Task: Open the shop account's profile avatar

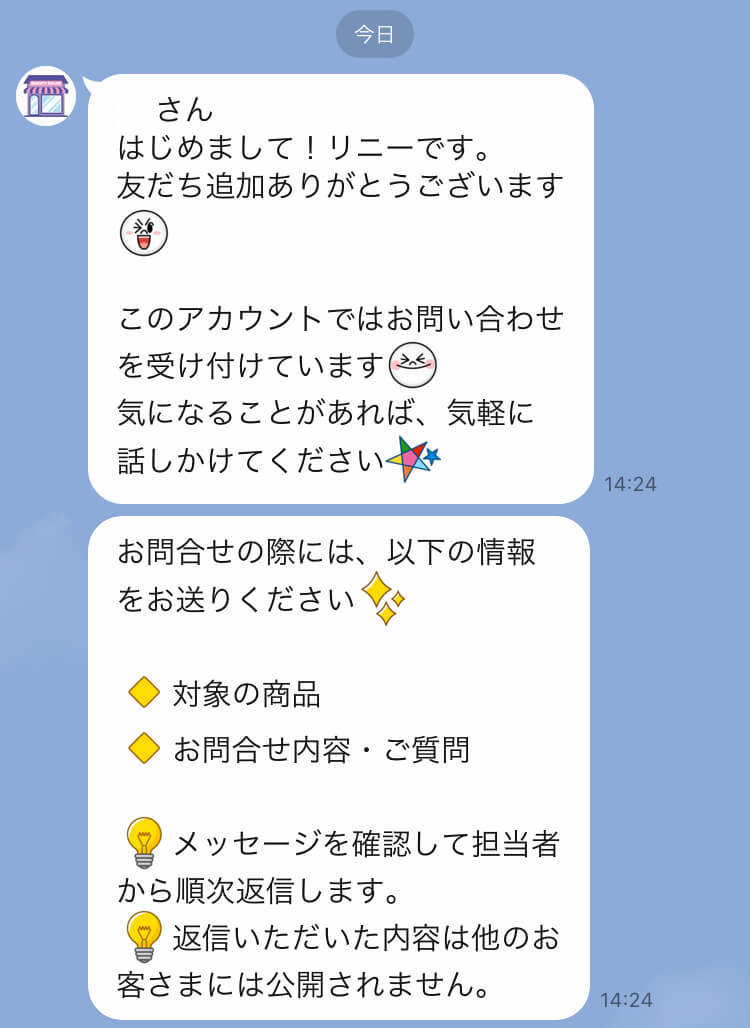Action: tap(46, 97)
